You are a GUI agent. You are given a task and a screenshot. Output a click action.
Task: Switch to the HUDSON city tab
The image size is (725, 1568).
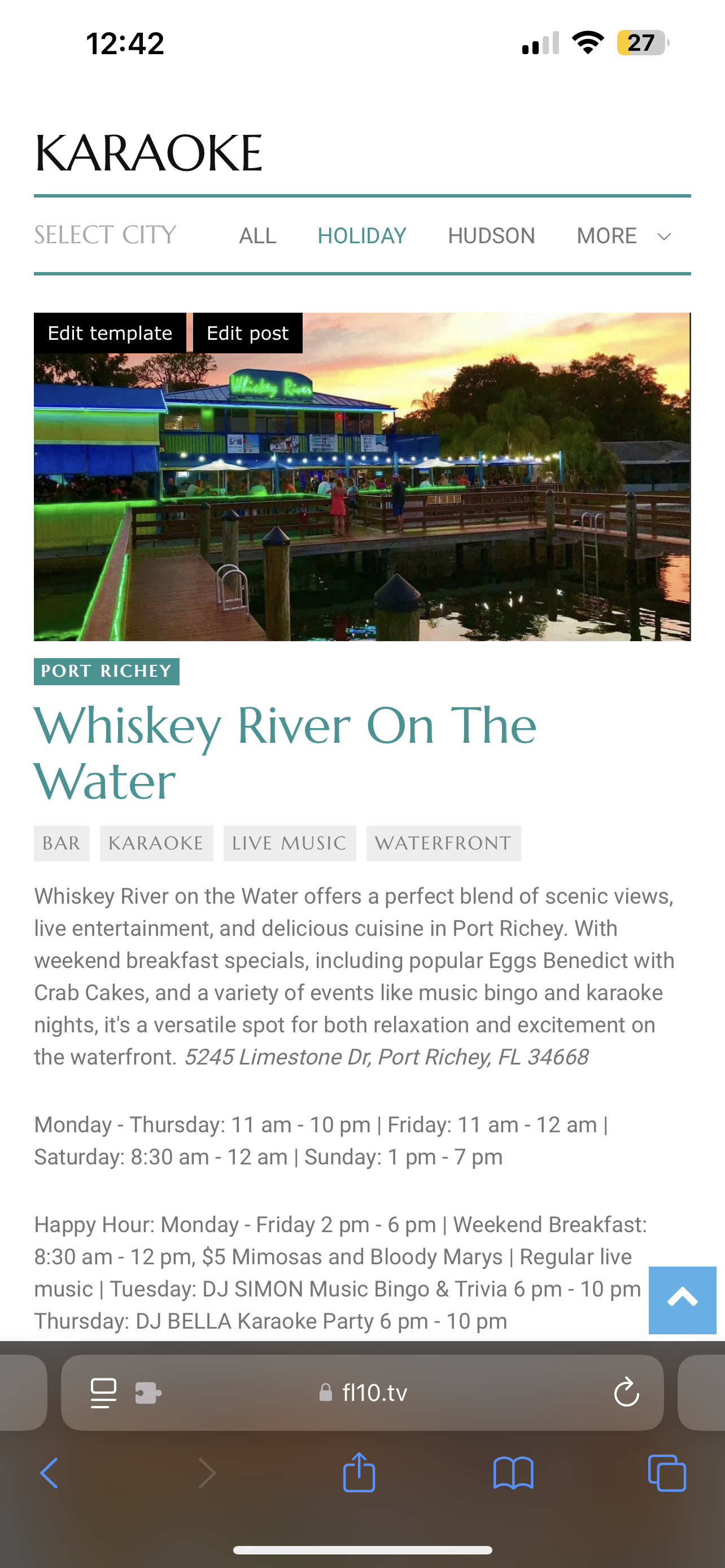click(x=491, y=235)
